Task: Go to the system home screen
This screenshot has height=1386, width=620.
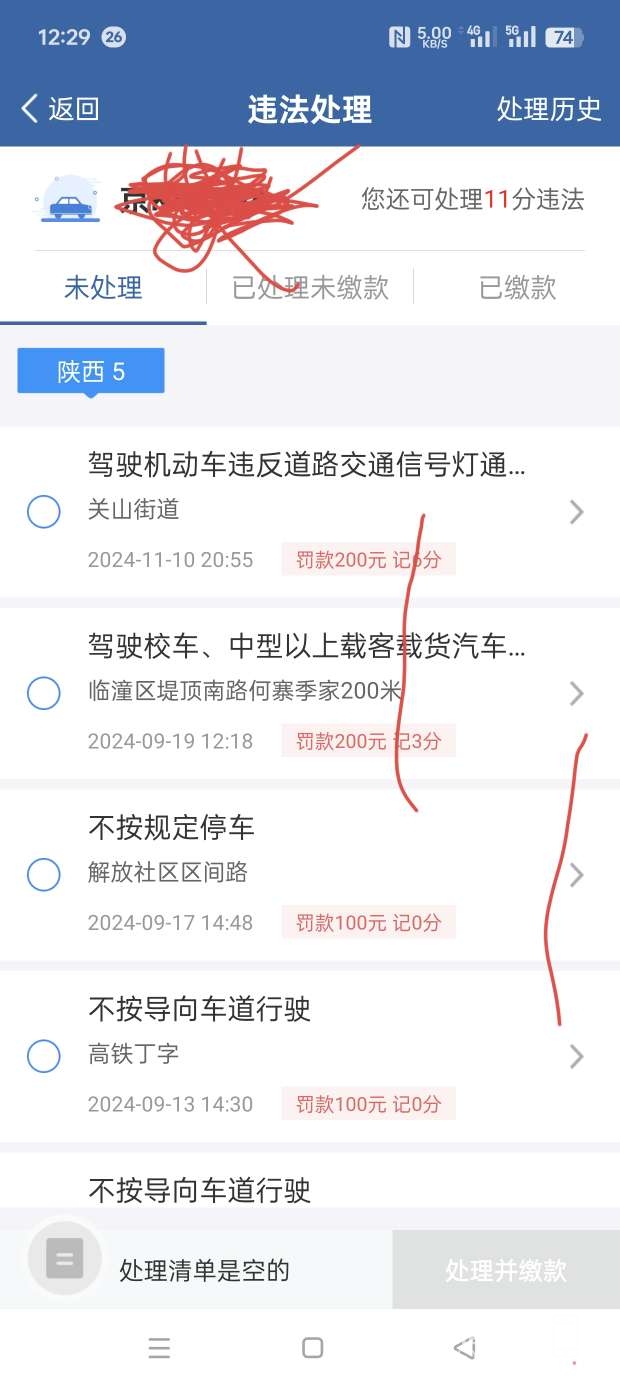Action: [x=312, y=1348]
